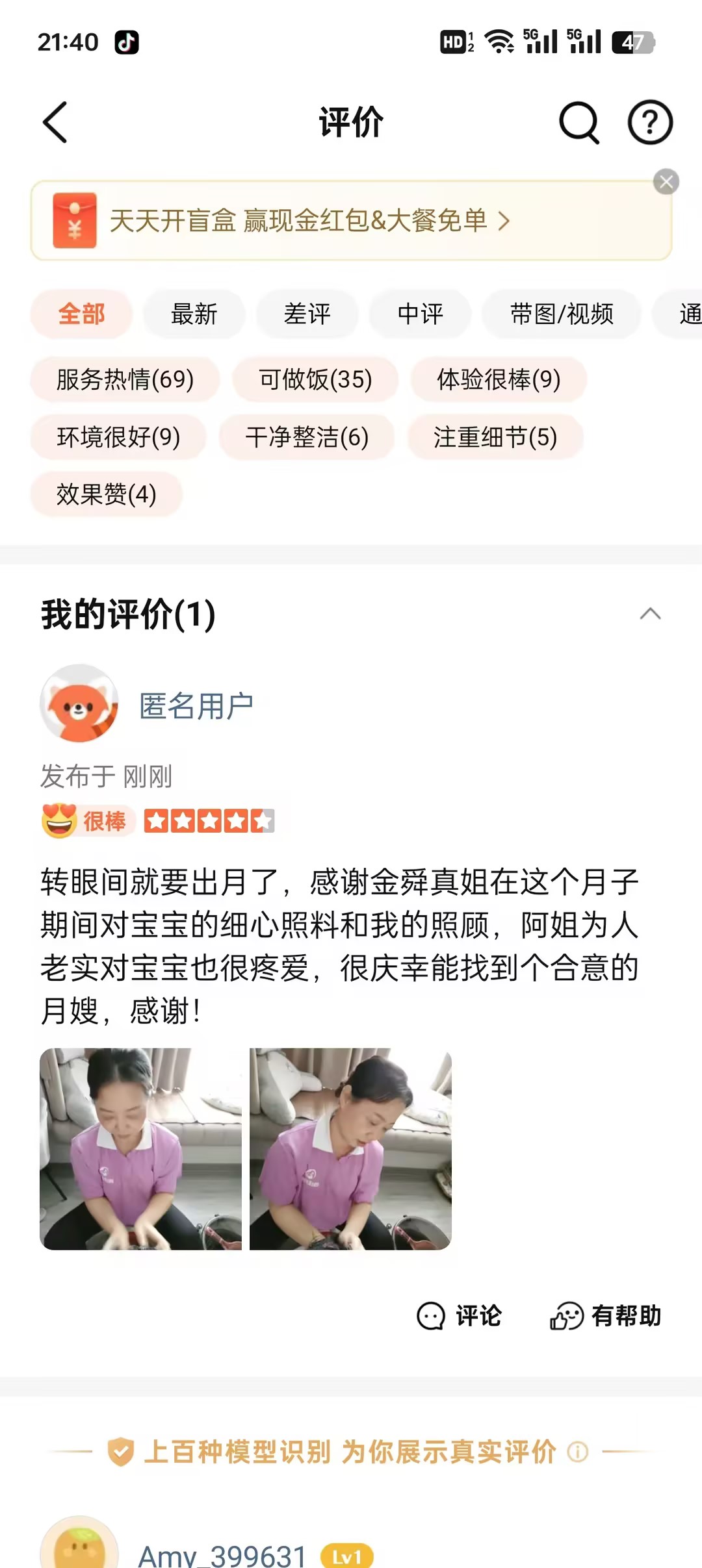
Task: Collapse the 我的评价(1) section
Action: pyautogui.click(x=650, y=614)
